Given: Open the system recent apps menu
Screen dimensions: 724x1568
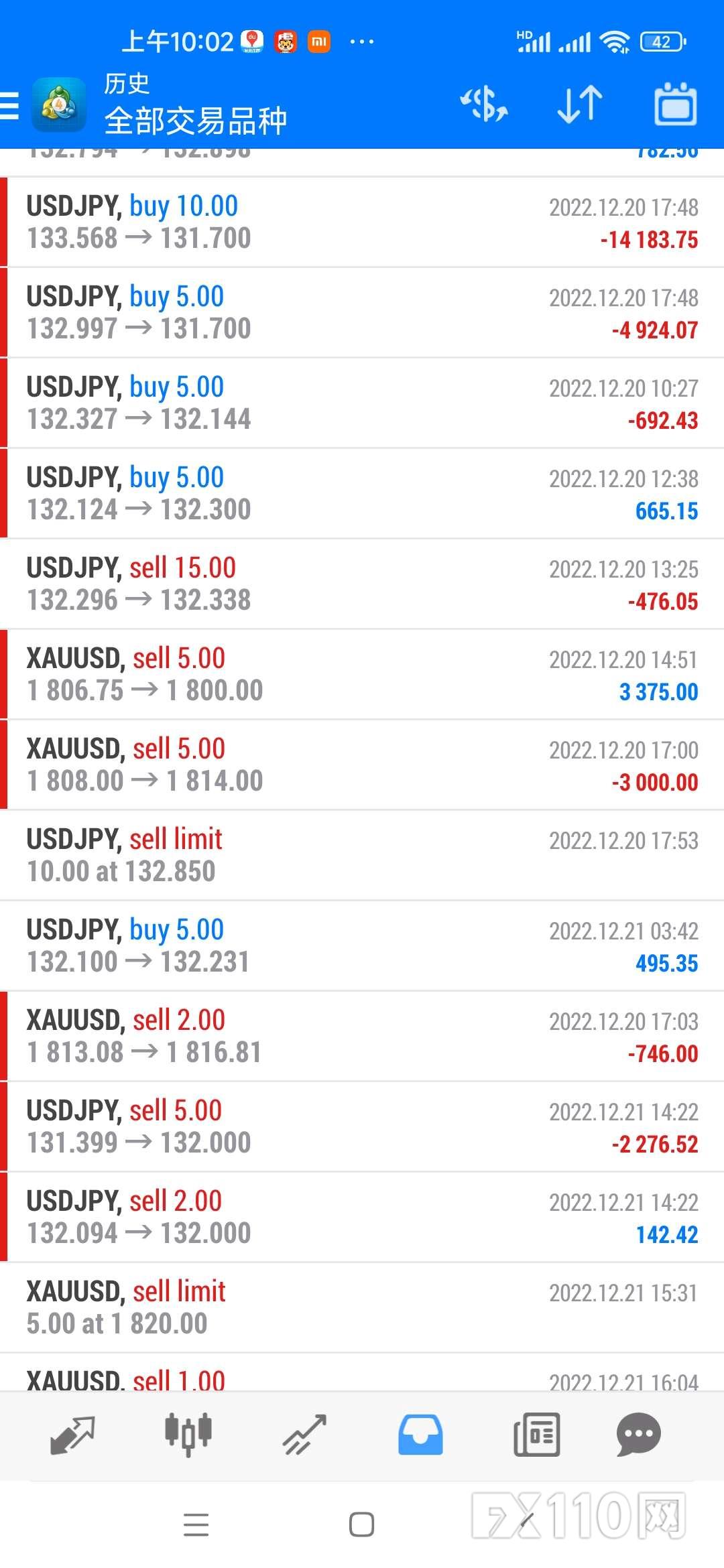Looking at the screenshot, I should [196, 1524].
